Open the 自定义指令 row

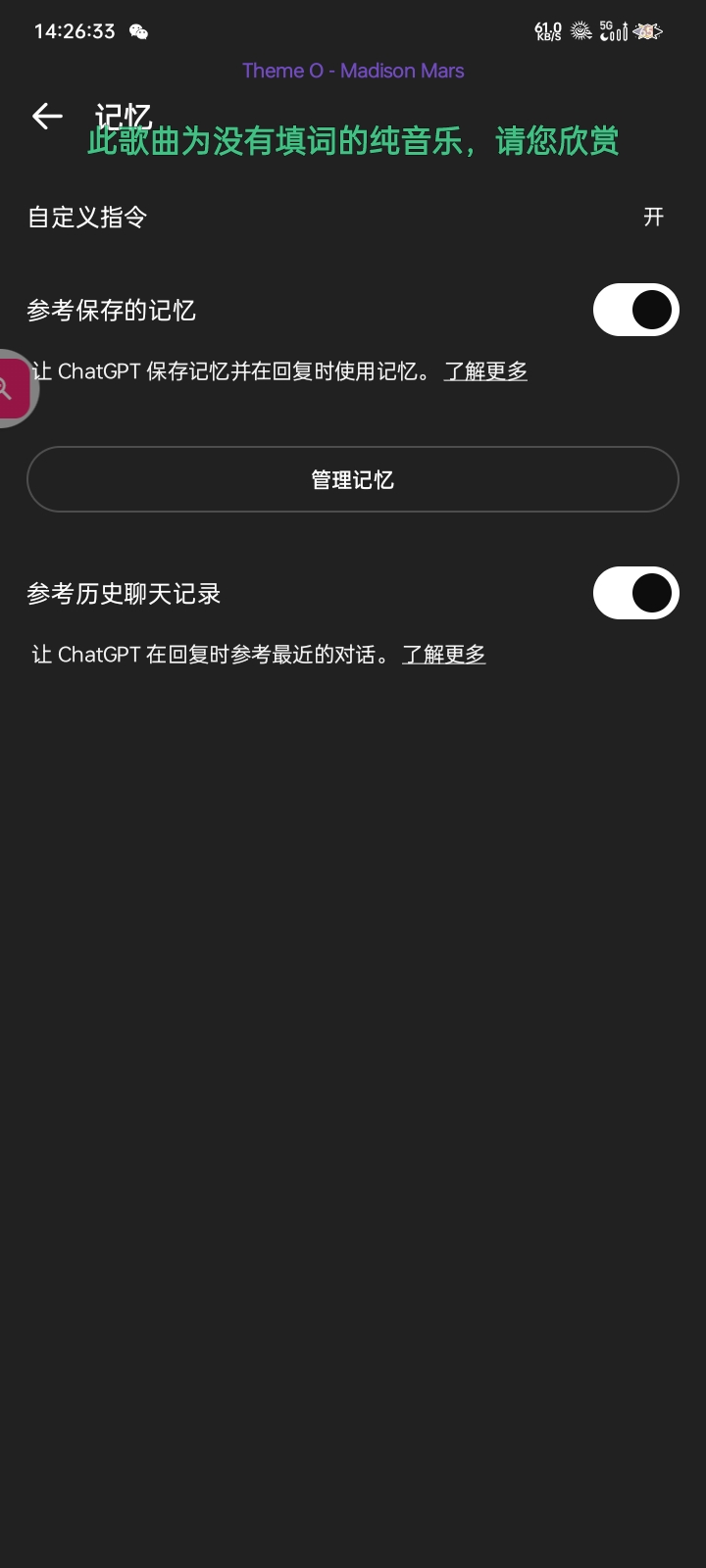353,217
